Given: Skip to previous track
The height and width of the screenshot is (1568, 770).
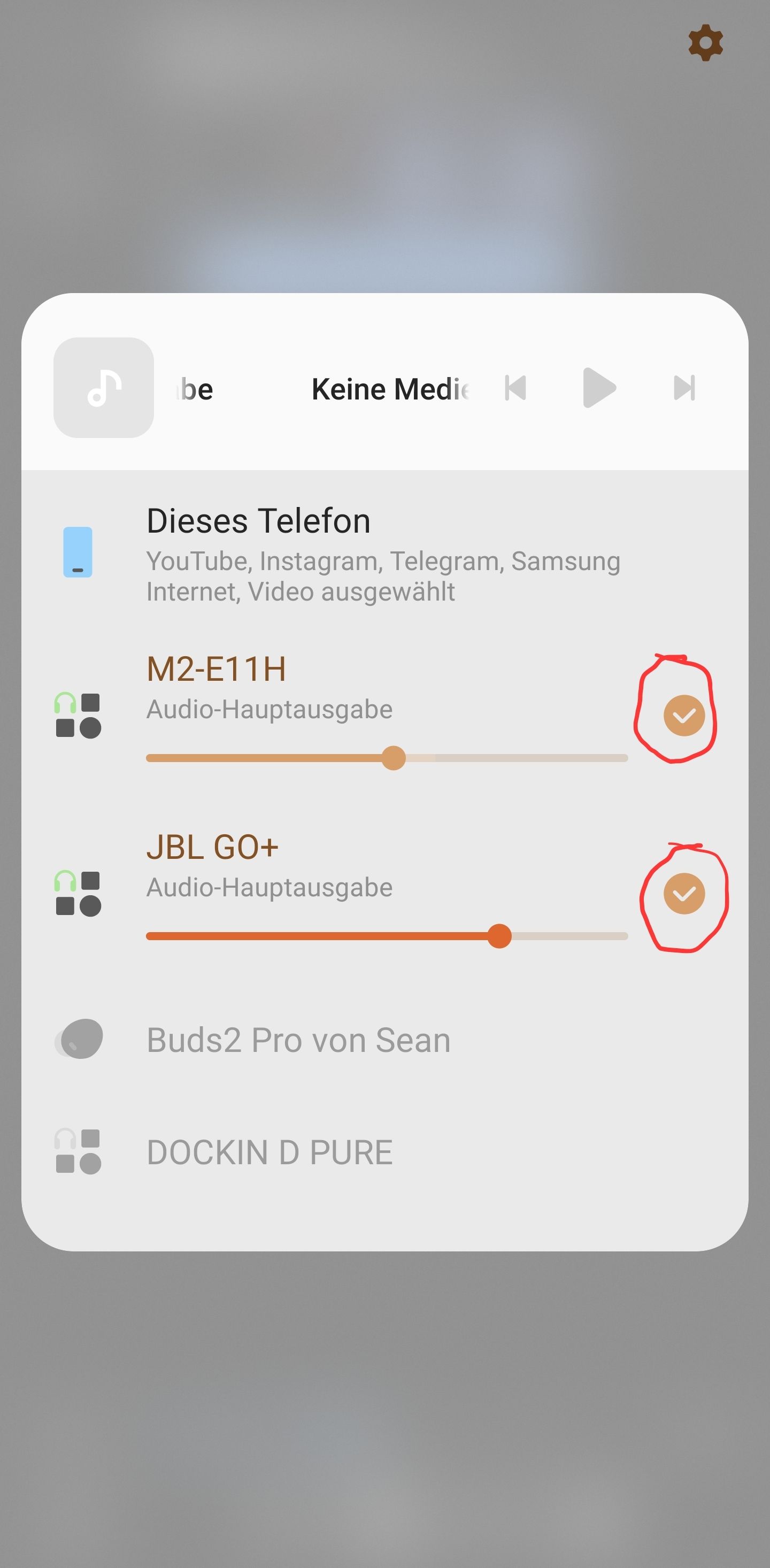Looking at the screenshot, I should click(515, 388).
